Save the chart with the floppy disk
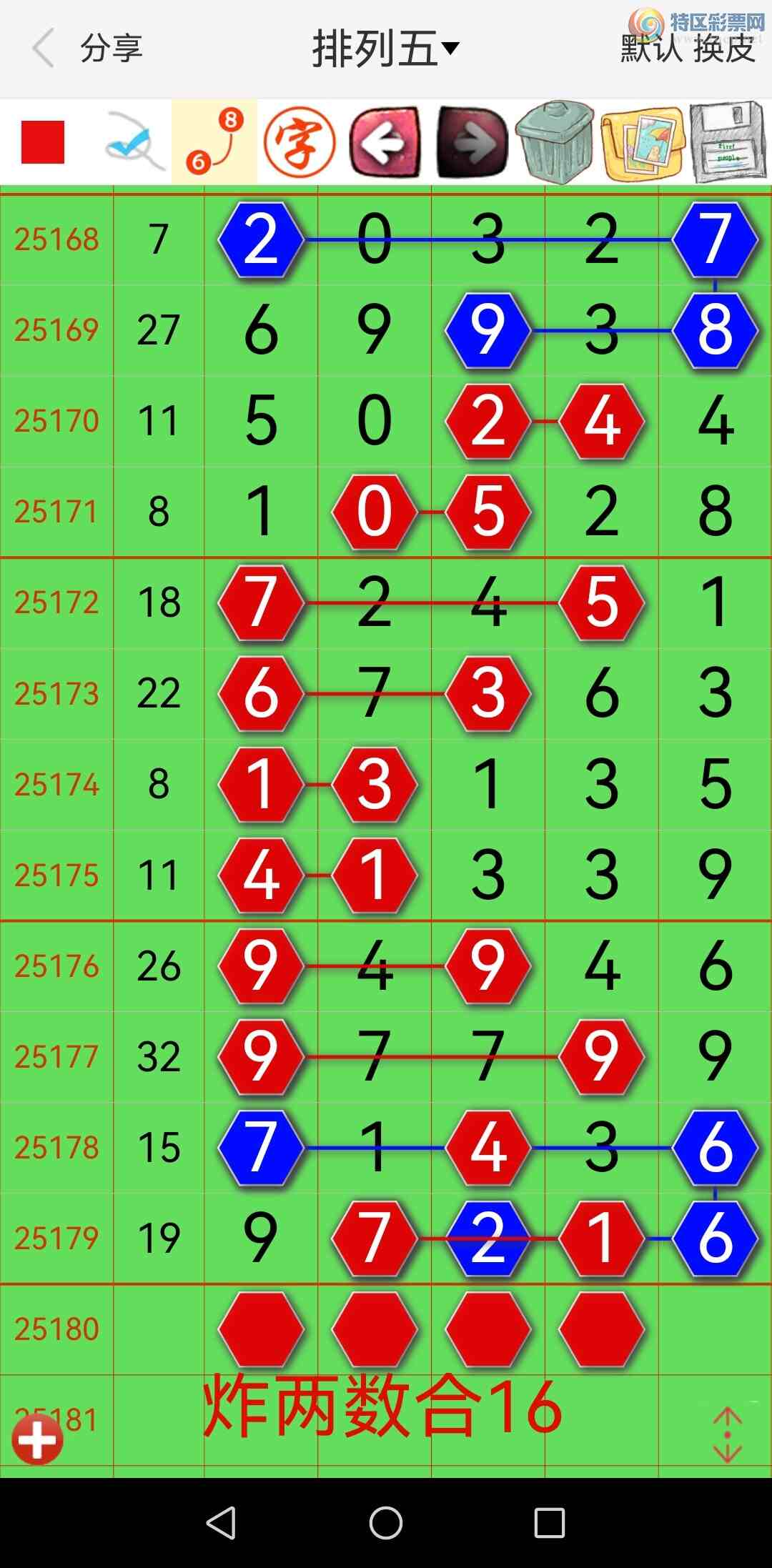 pos(728,142)
